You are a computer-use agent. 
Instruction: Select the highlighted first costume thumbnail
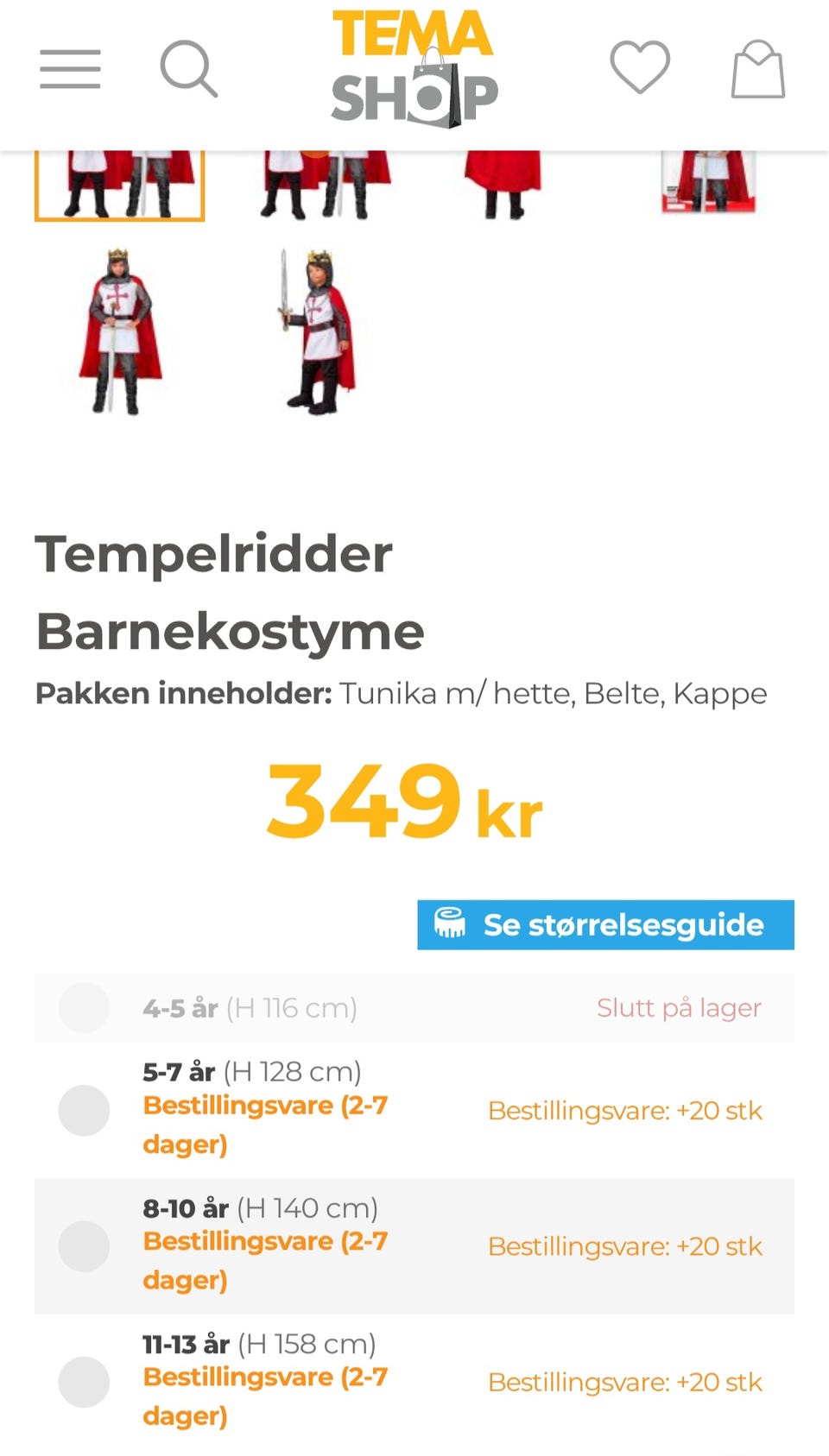point(118,183)
